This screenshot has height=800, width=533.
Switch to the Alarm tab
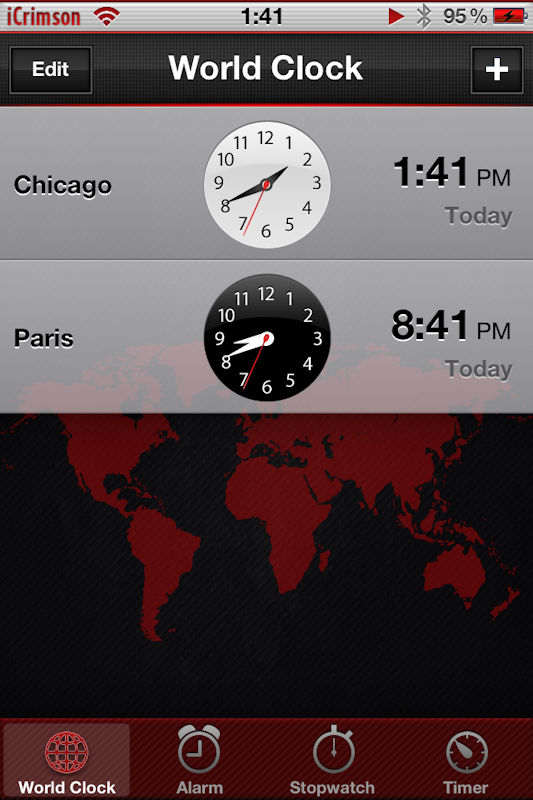tap(199, 760)
